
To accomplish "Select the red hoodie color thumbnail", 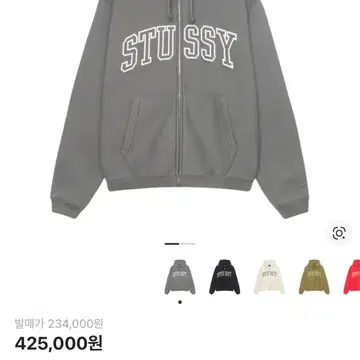I will coord(352,277).
